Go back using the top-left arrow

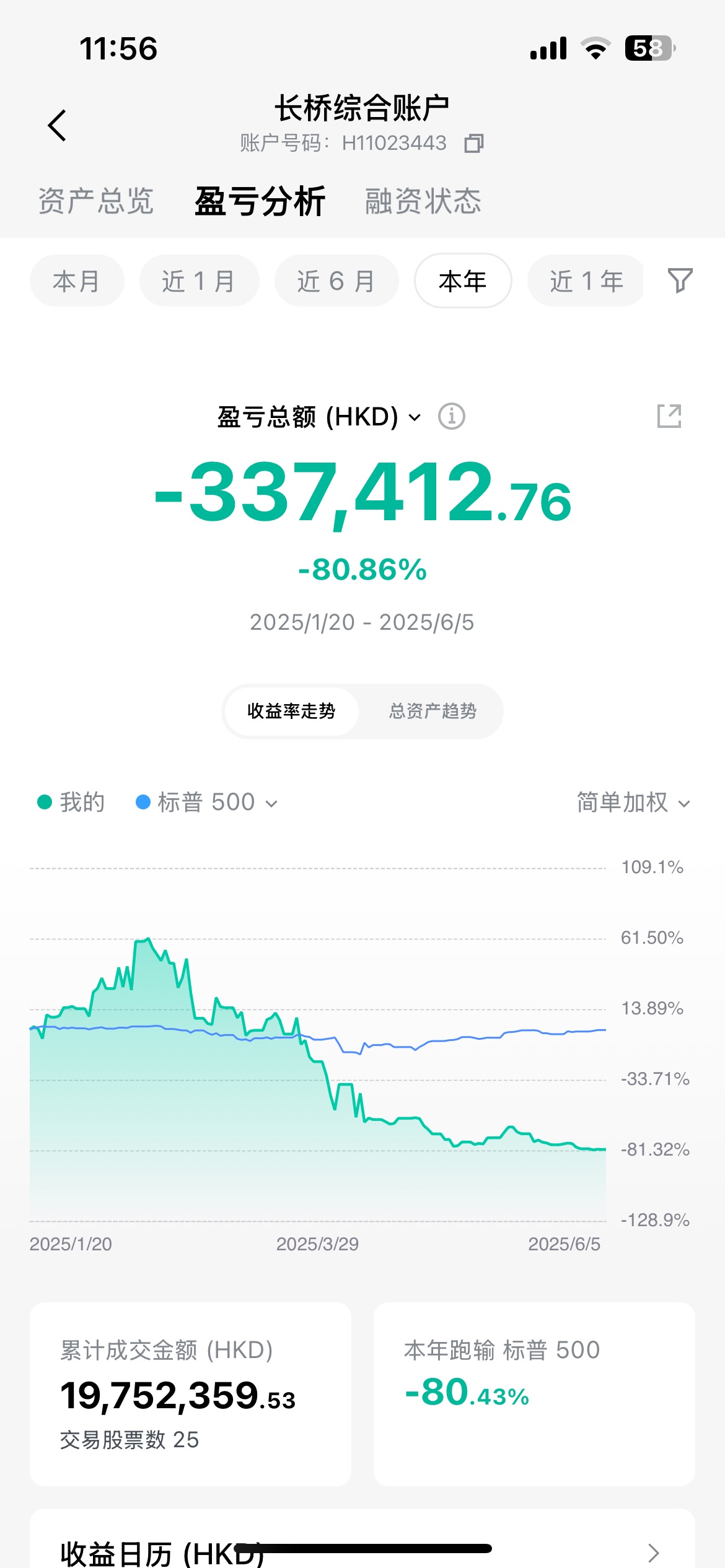57,126
